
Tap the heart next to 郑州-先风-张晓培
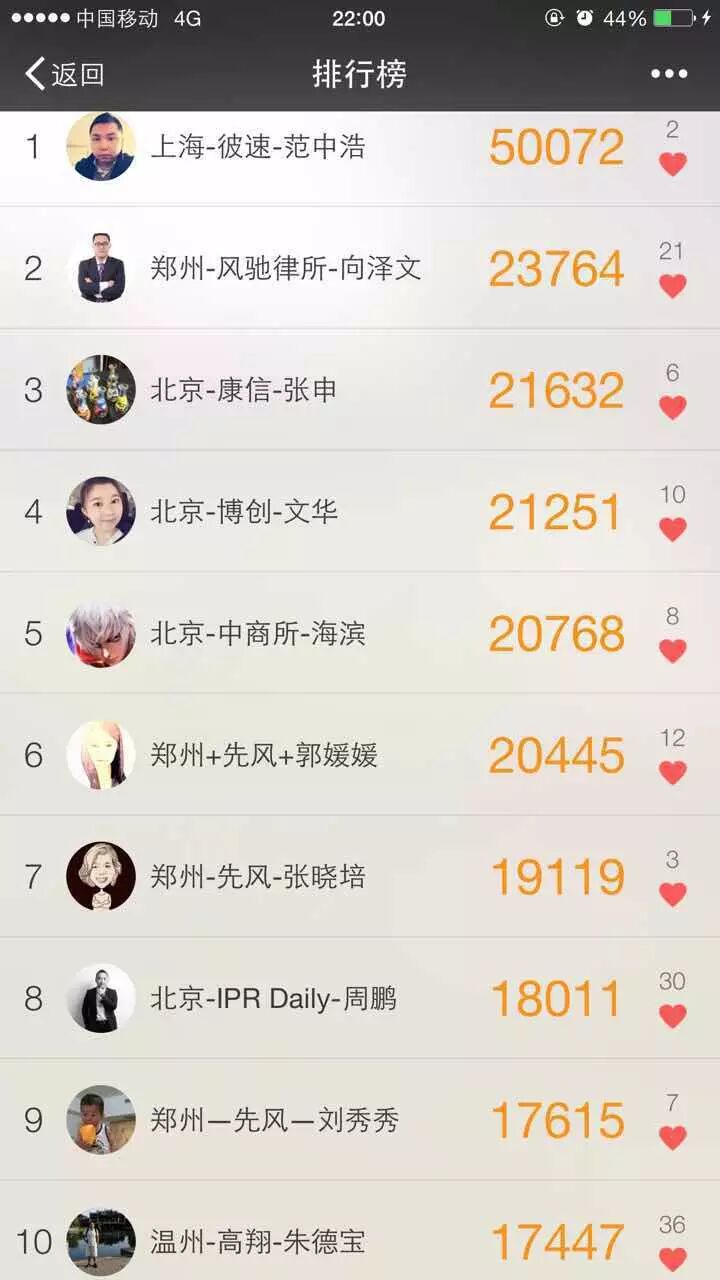pos(672,894)
